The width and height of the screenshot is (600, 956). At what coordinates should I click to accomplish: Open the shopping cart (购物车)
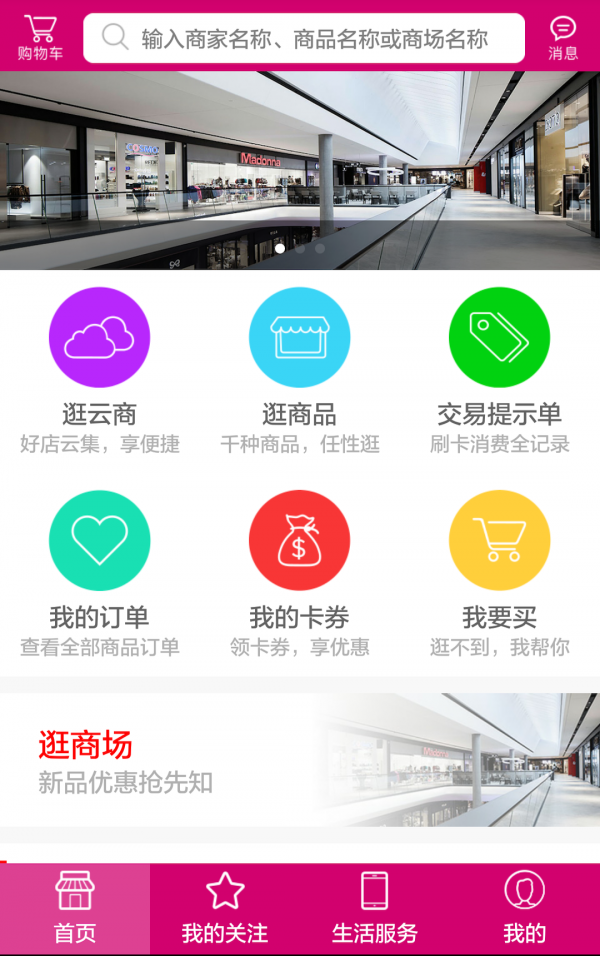pyautogui.click(x=40, y=37)
